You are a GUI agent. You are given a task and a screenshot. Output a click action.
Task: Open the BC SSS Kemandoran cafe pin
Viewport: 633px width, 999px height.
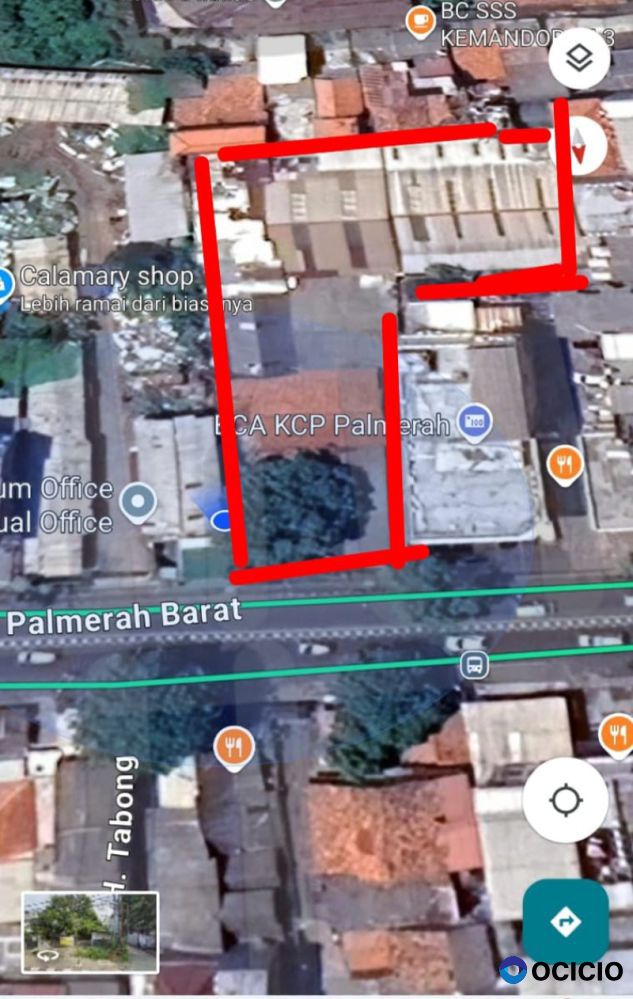coord(420,20)
